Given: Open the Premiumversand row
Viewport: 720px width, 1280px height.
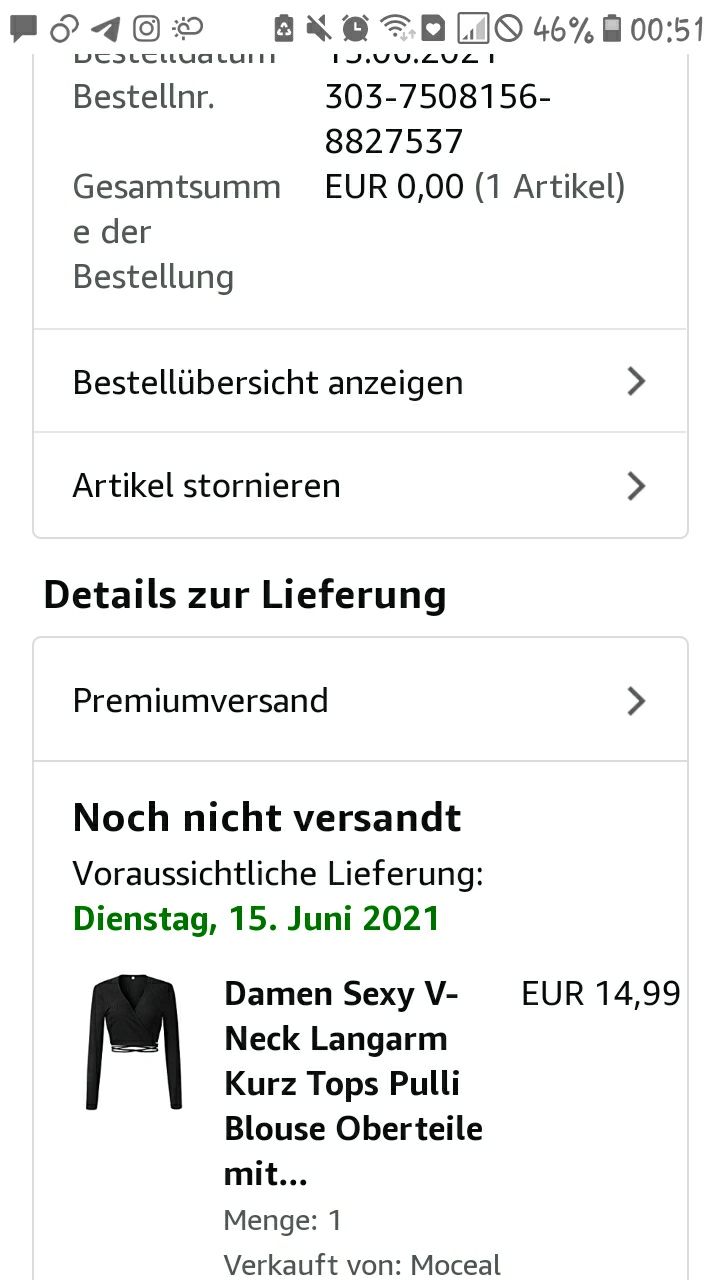Looking at the screenshot, I should (x=360, y=700).
